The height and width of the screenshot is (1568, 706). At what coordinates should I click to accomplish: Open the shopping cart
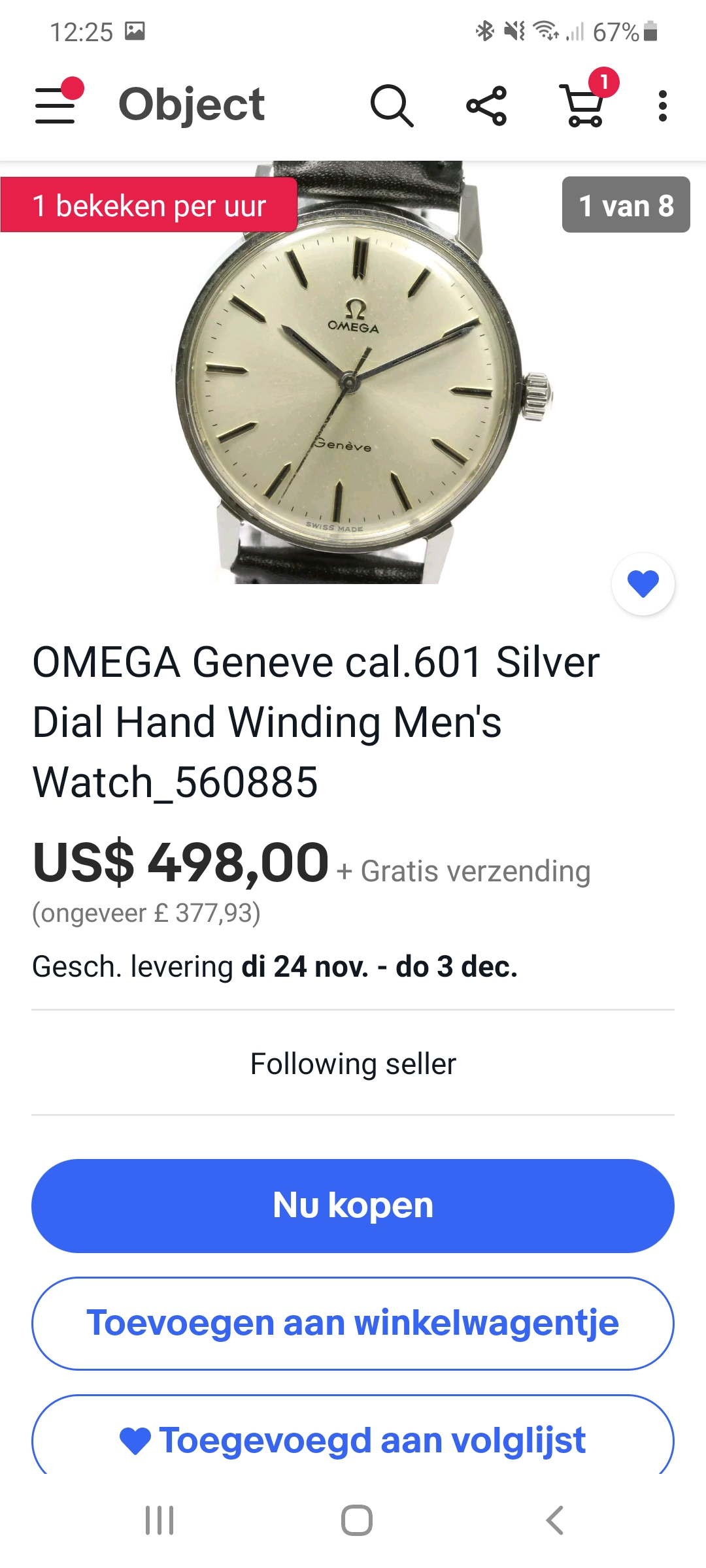pyautogui.click(x=584, y=105)
